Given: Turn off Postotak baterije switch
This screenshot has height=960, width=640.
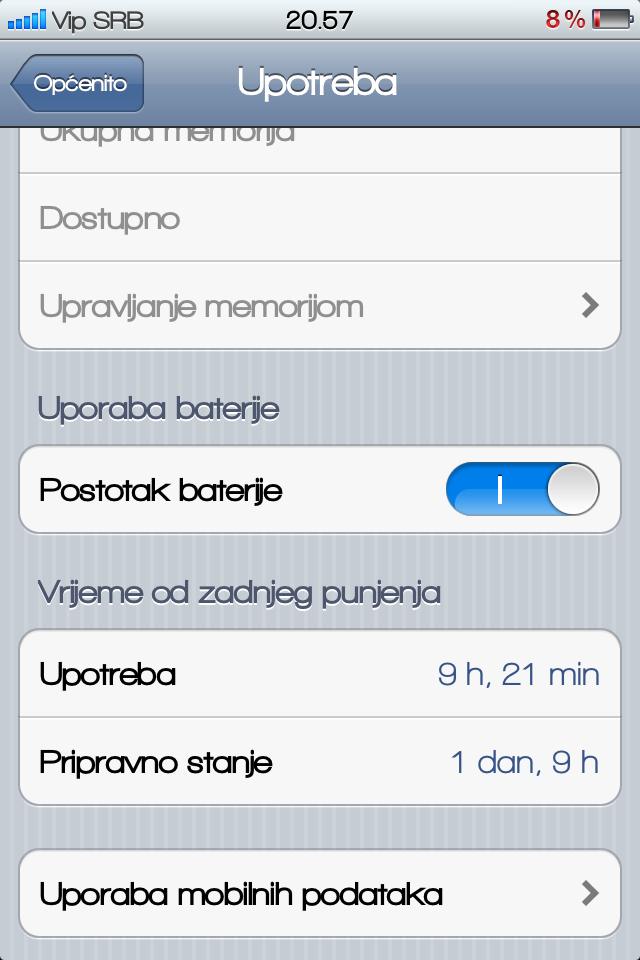Looking at the screenshot, I should [x=522, y=491].
